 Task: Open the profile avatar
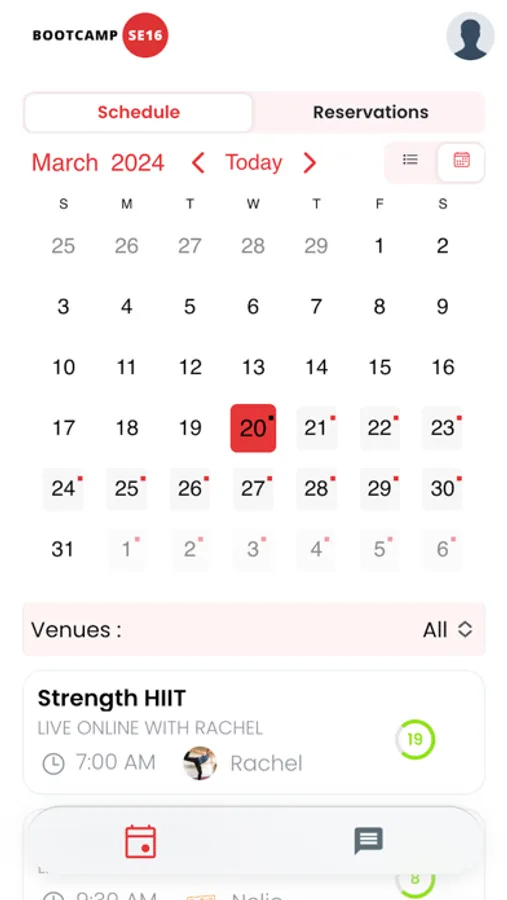click(470, 36)
